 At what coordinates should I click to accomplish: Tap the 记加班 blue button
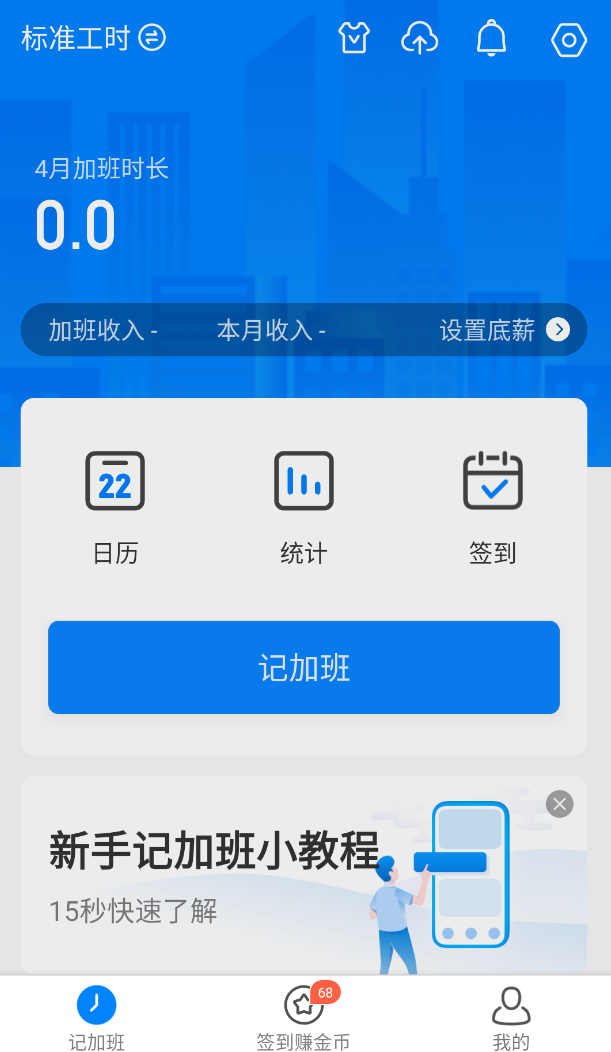[x=304, y=668]
